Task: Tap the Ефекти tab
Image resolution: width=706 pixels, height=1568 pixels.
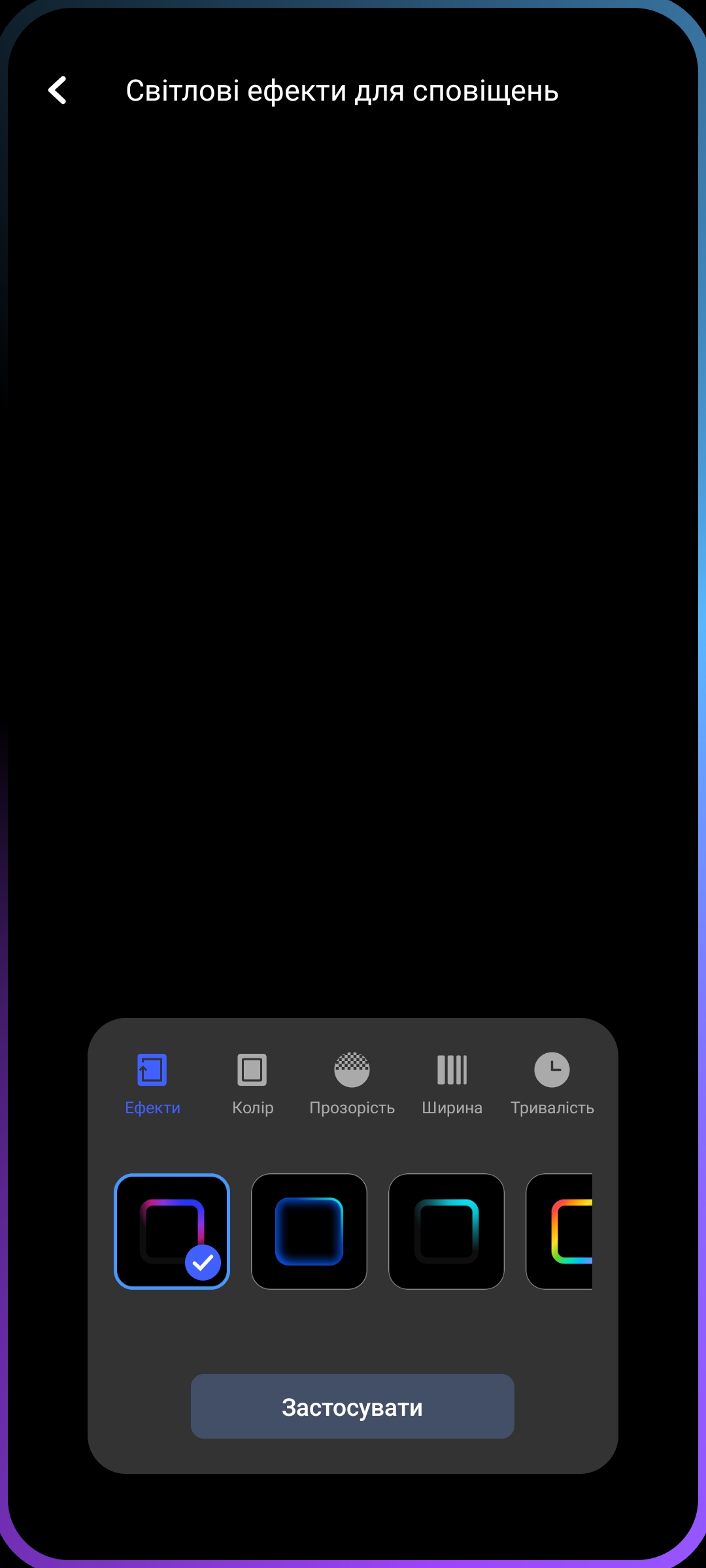Action: tap(152, 1083)
